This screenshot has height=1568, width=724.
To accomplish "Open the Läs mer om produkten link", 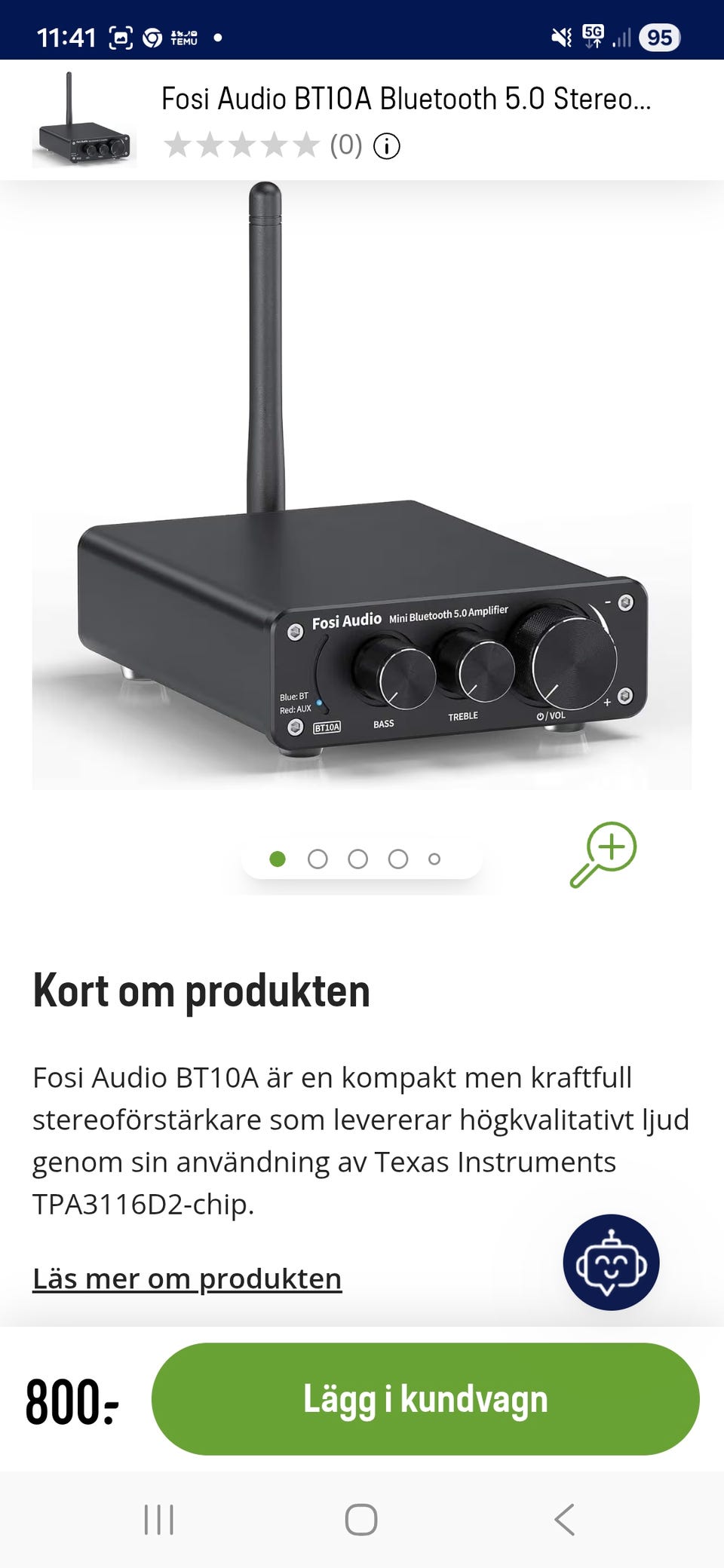I will coord(187,1279).
